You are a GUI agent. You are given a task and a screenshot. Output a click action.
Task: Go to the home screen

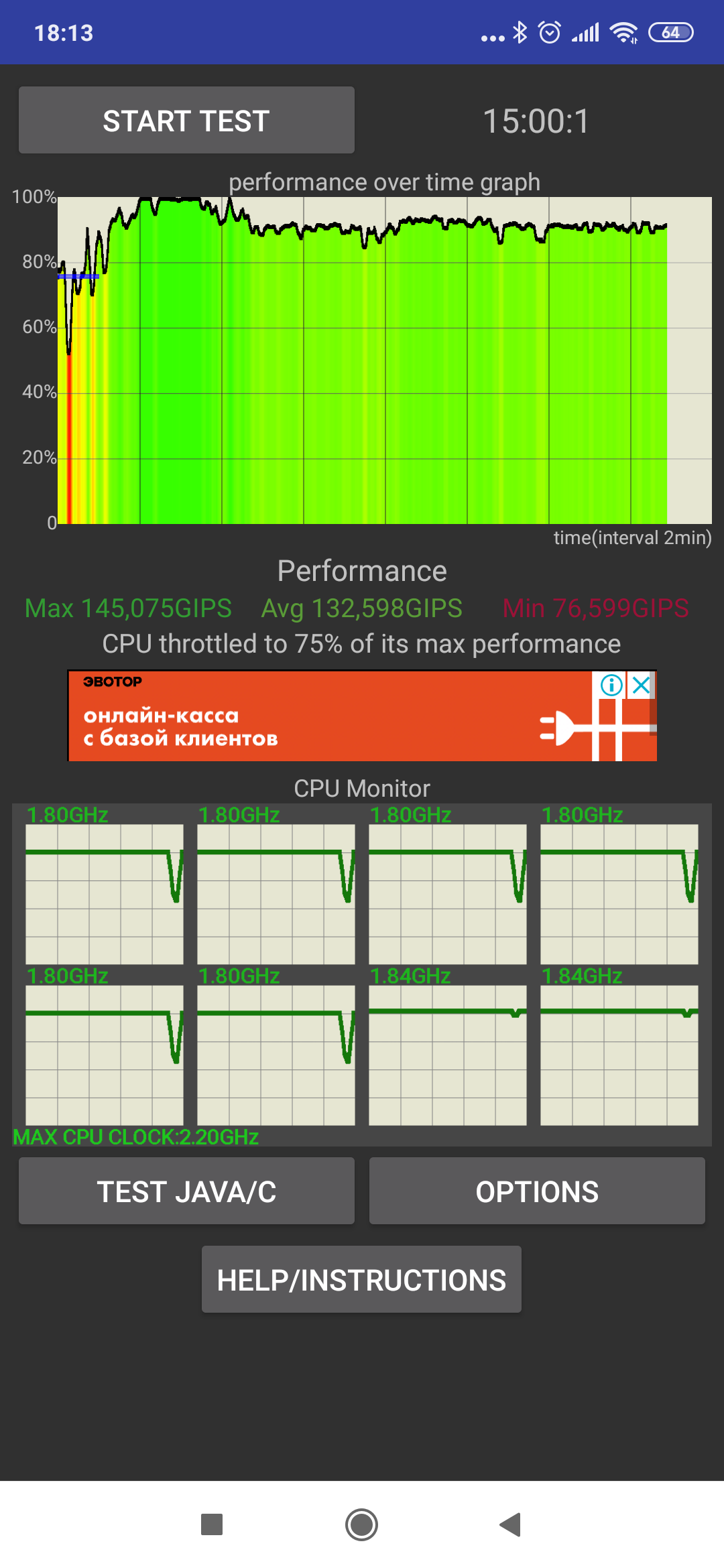click(361, 1524)
